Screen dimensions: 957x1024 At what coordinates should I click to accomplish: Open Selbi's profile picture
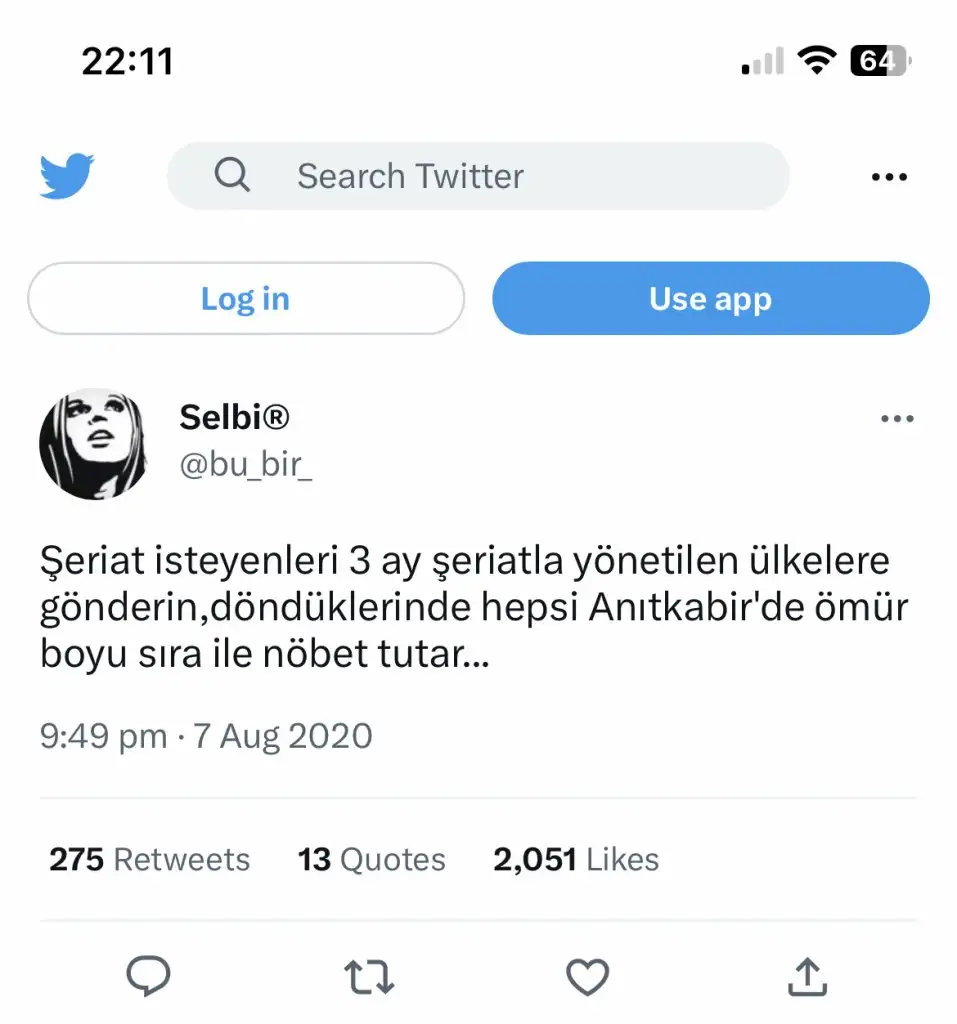[93, 443]
